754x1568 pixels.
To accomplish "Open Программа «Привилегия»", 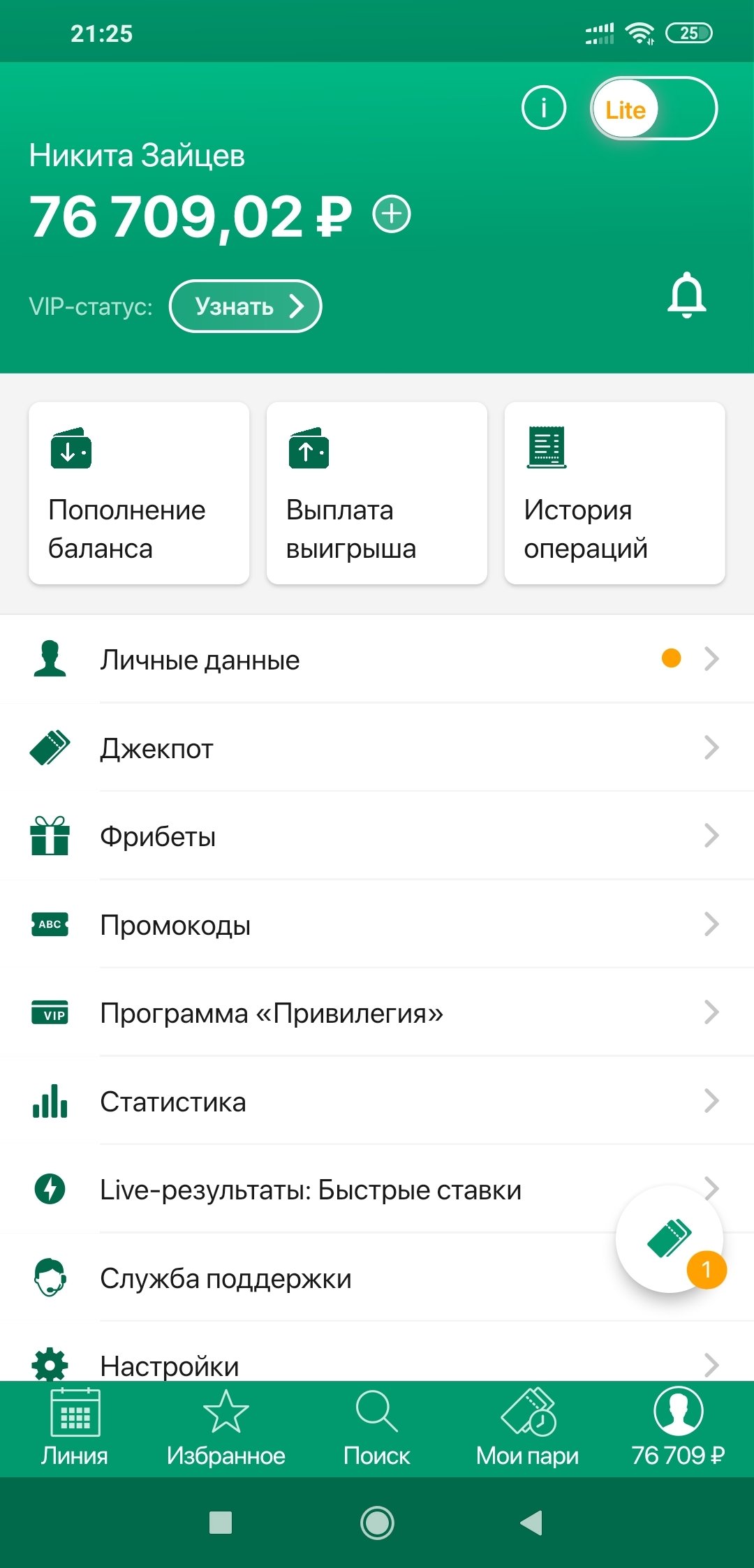I will (x=377, y=1013).
